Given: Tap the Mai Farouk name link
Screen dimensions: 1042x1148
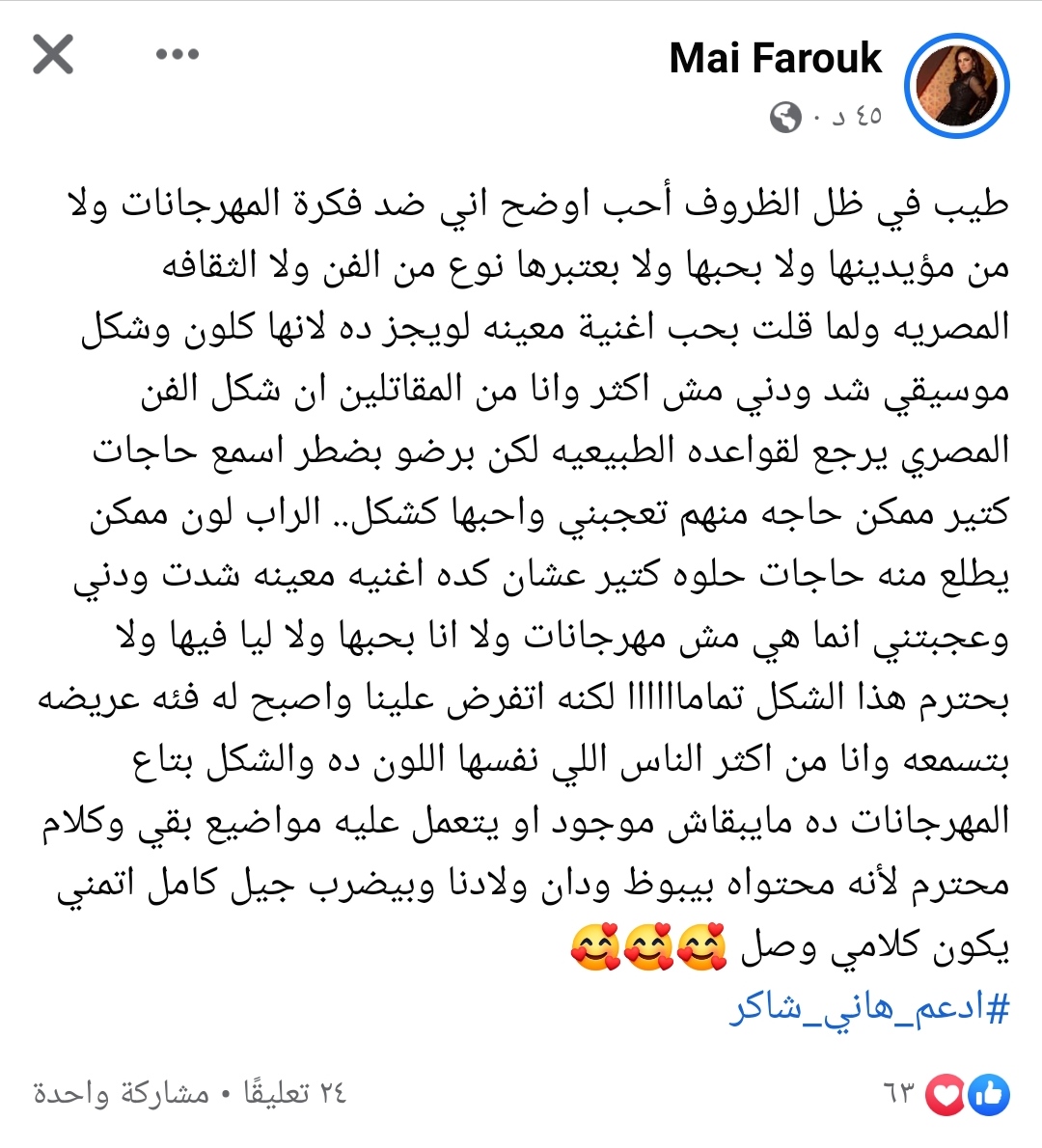Looking at the screenshot, I should tap(775, 59).
